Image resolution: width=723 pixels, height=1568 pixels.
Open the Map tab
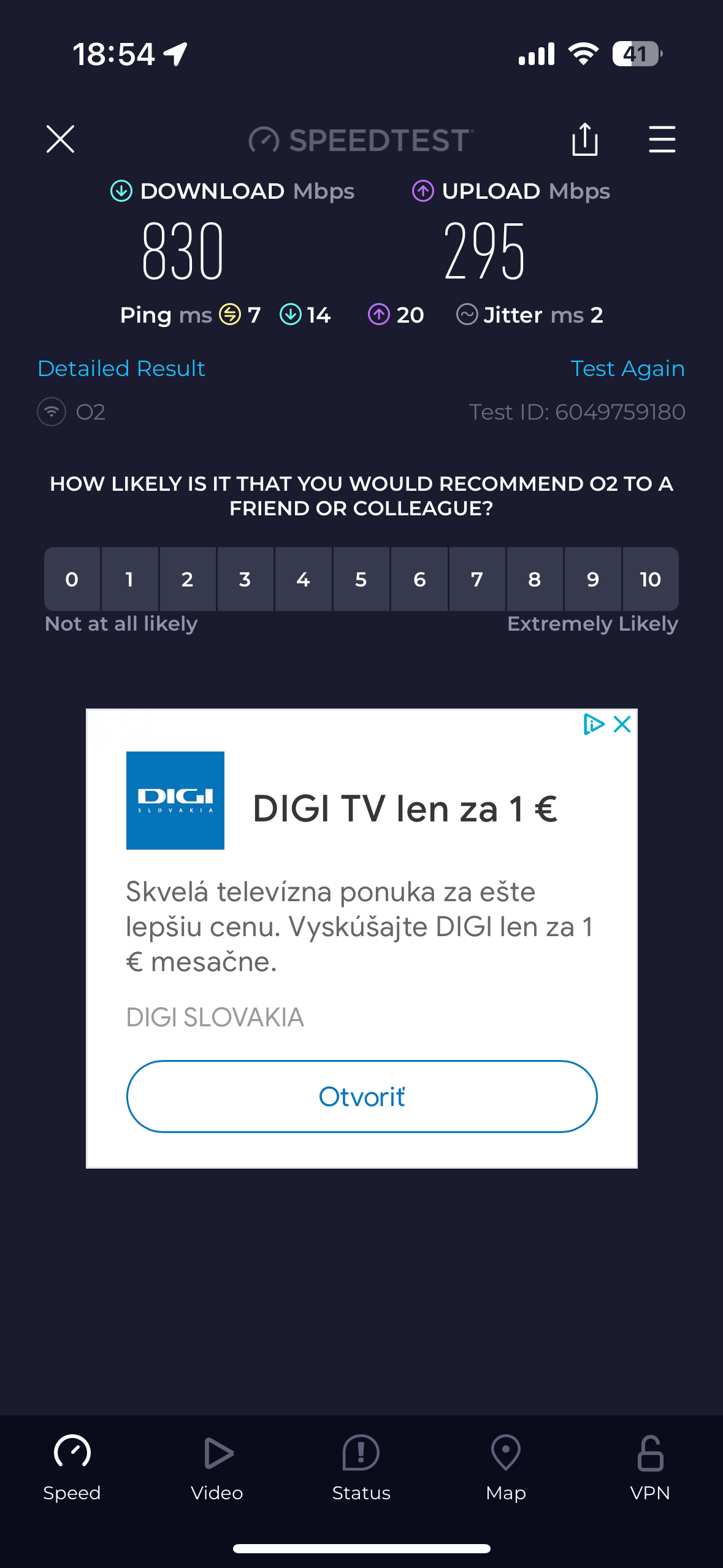[506, 1467]
